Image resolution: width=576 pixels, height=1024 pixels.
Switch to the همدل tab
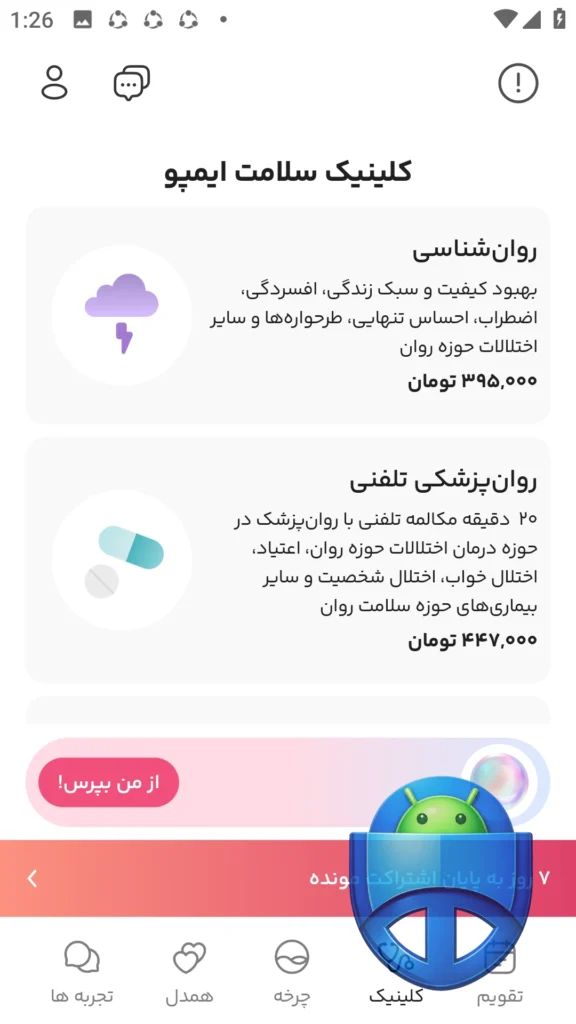189,972
